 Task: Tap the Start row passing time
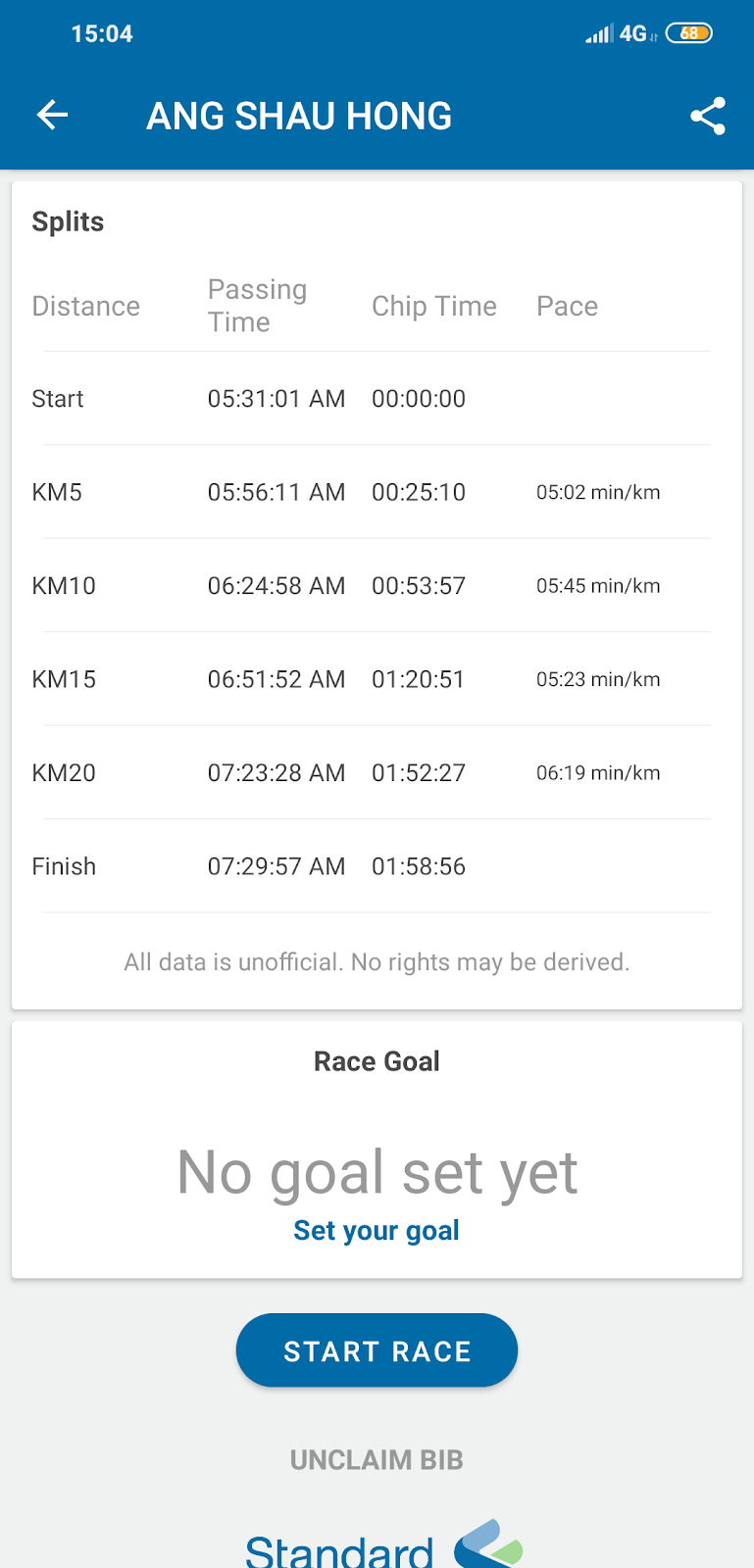pos(276,398)
